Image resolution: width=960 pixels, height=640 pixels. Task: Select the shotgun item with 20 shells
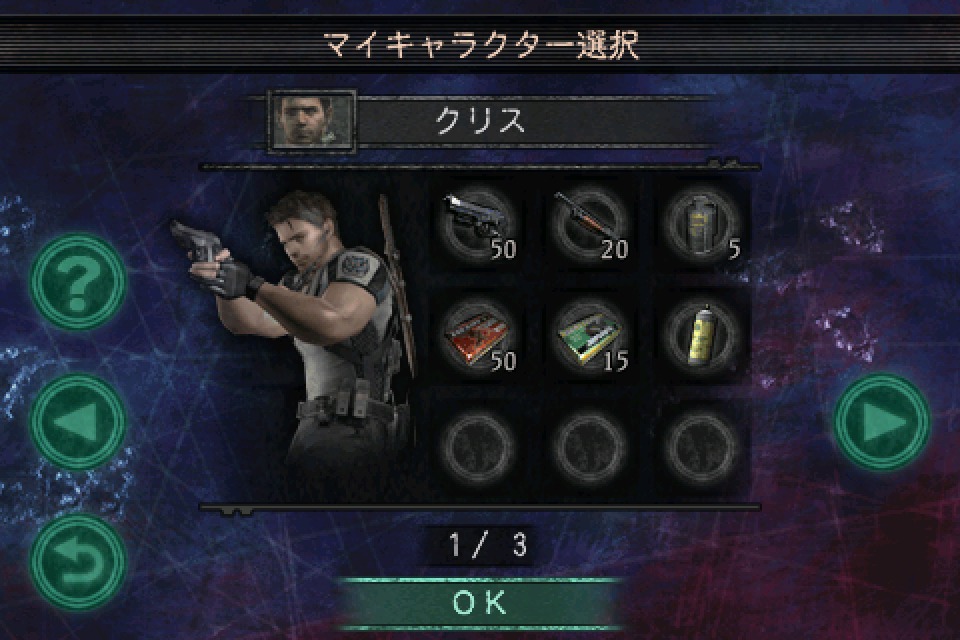[590, 222]
